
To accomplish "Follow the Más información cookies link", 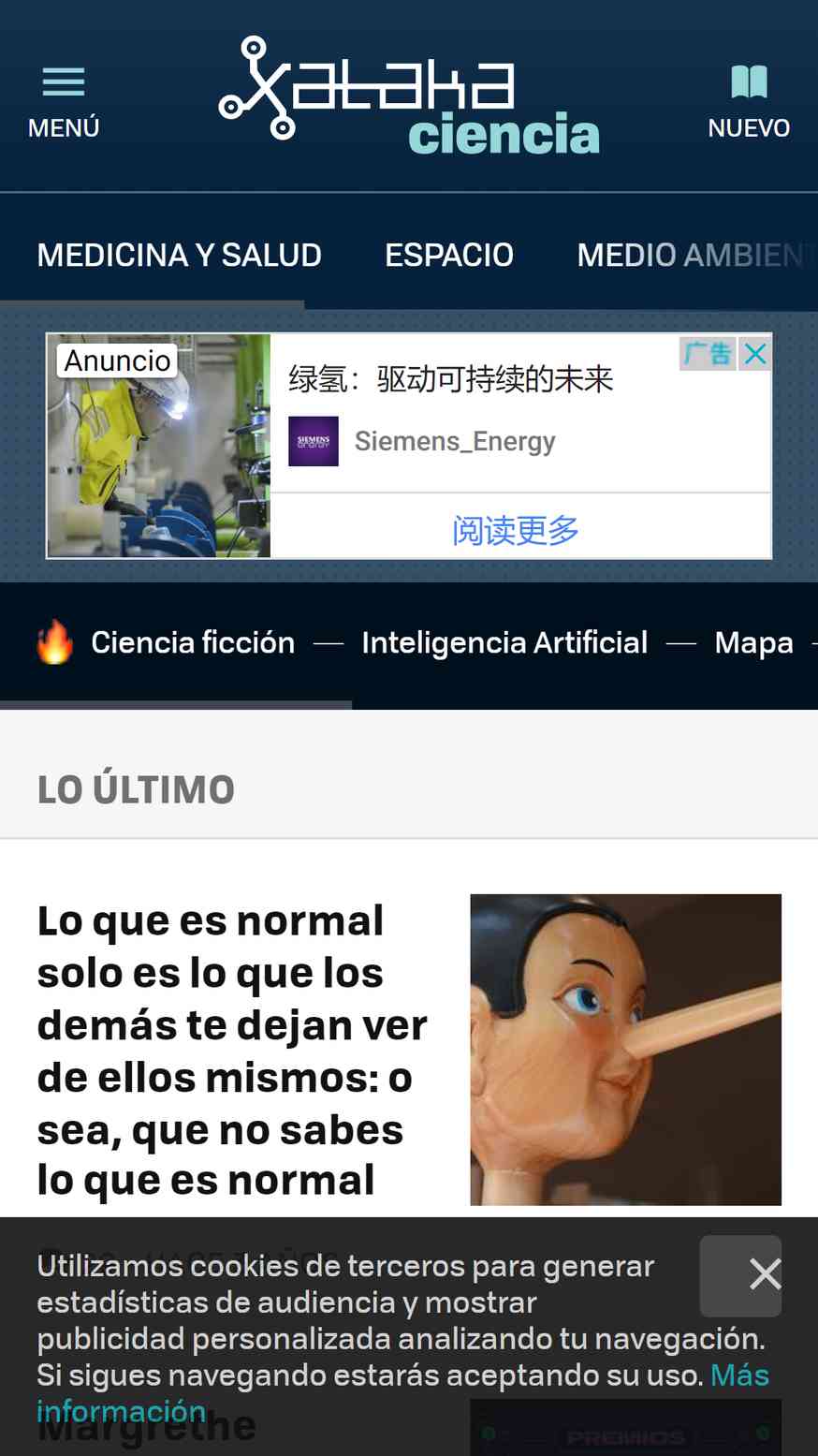I will coord(402,1392).
